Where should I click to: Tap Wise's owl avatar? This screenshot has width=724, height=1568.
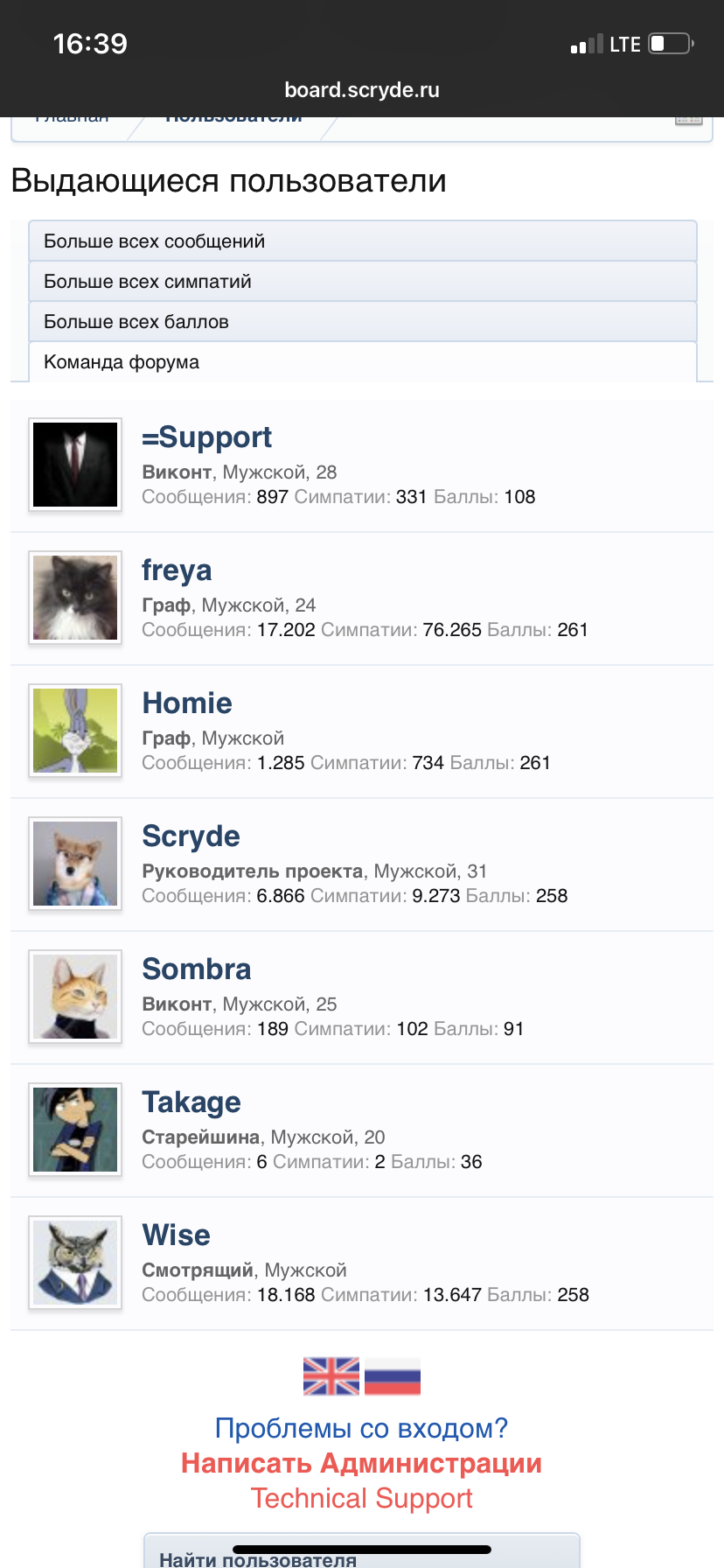pyautogui.click(x=75, y=1263)
